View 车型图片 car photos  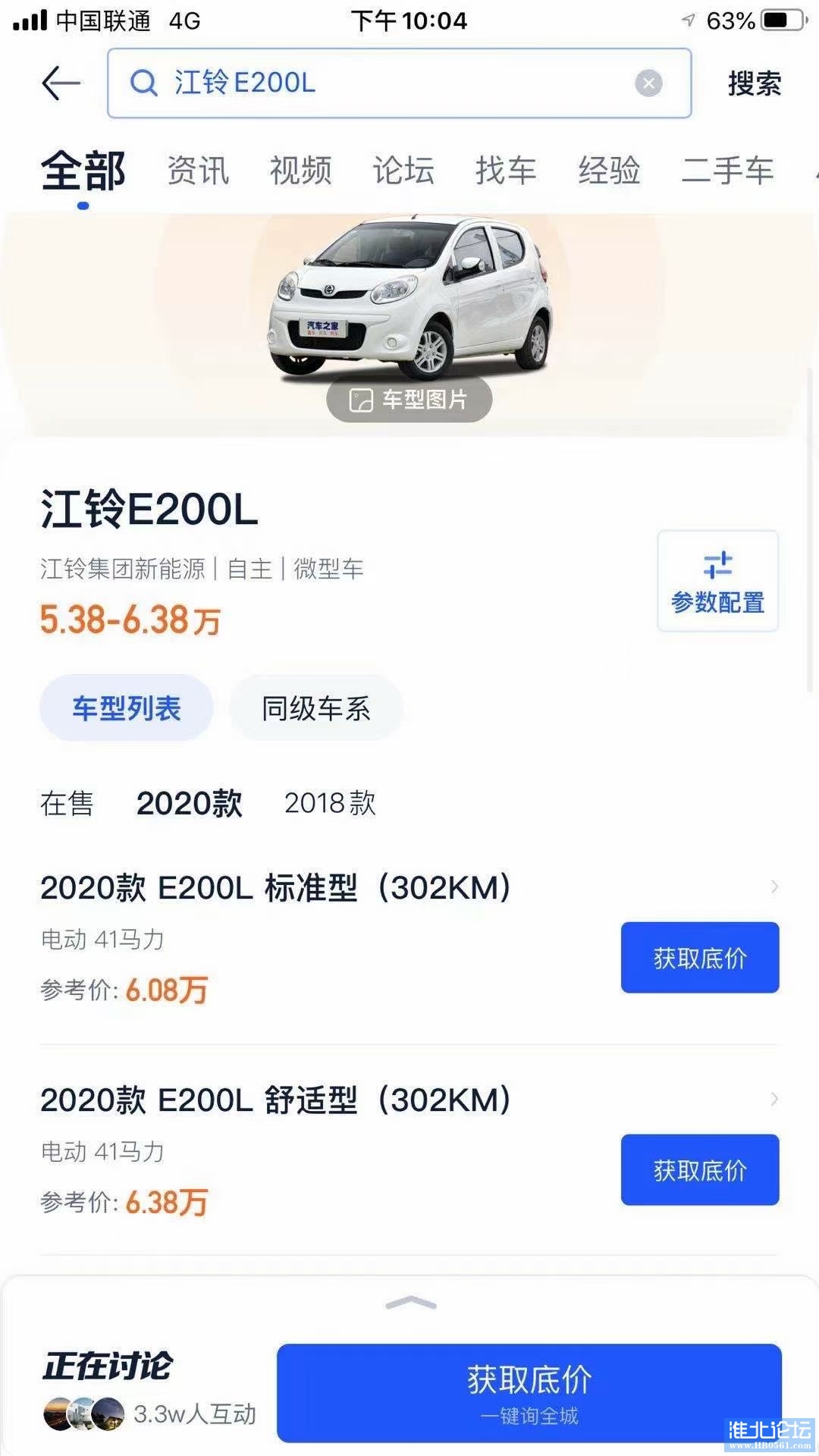[409, 400]
